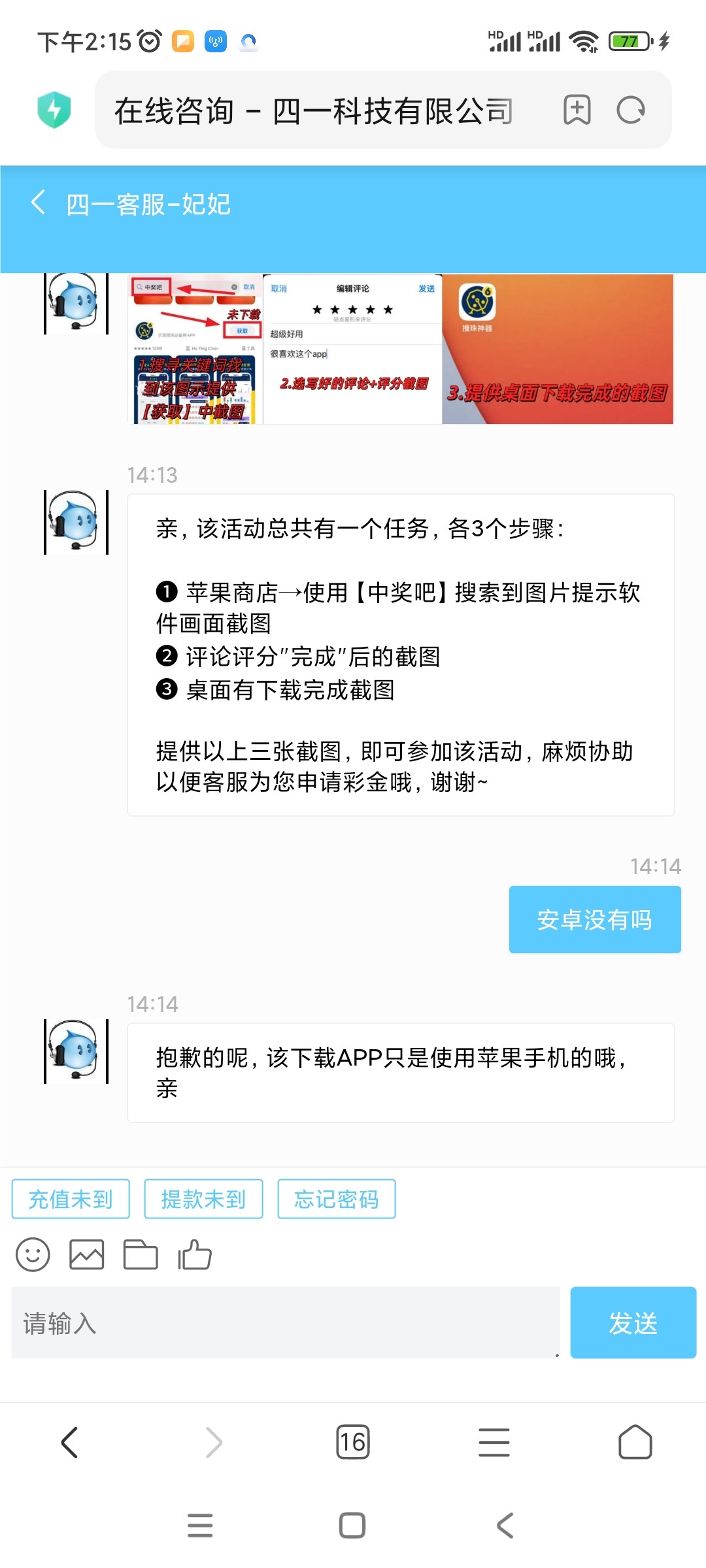Open the 16 tabs switcher
706x1568 pixels.
tap(353, 1443)
